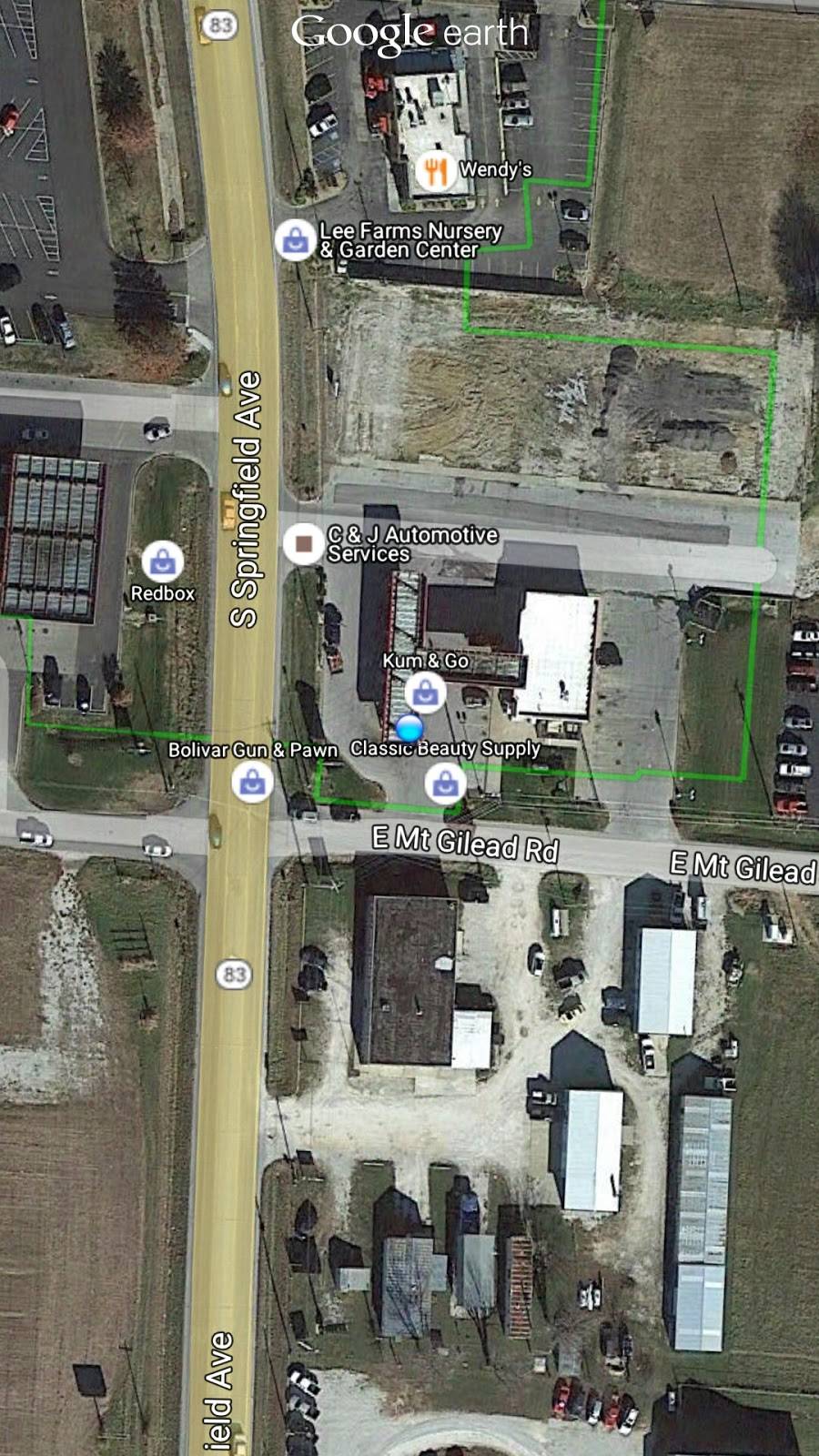Tap the Redbox place marker

click(x=163, y=561)
